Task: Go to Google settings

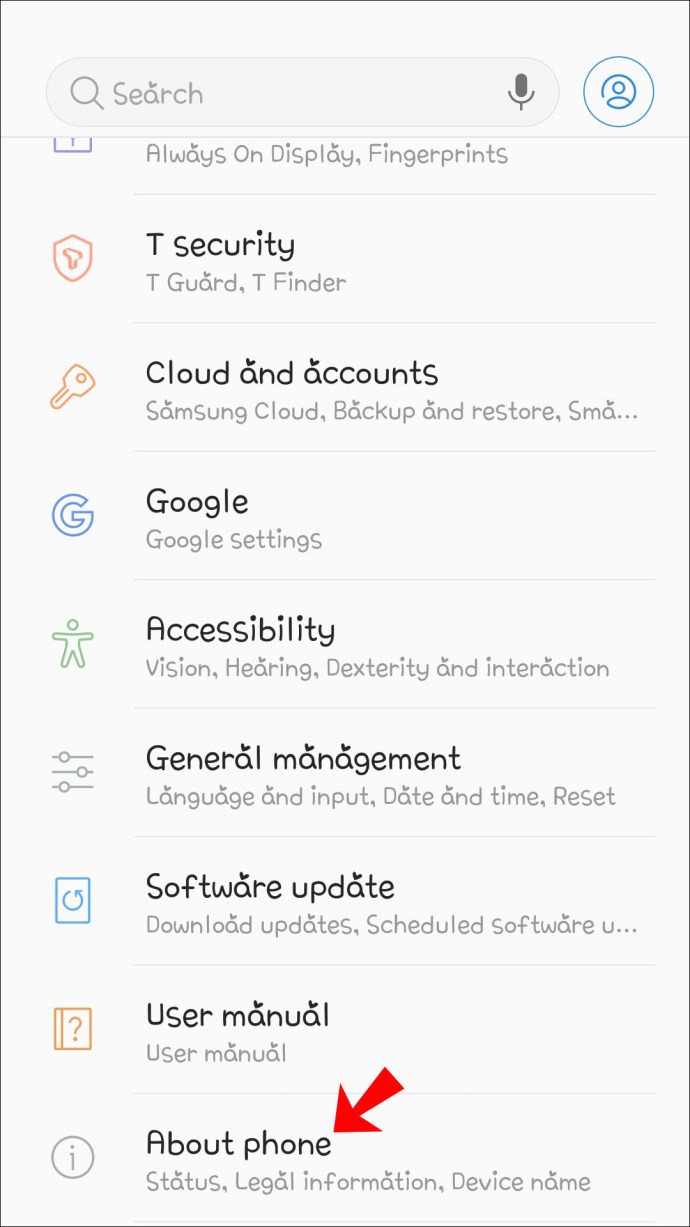Action: coord(345,515)
